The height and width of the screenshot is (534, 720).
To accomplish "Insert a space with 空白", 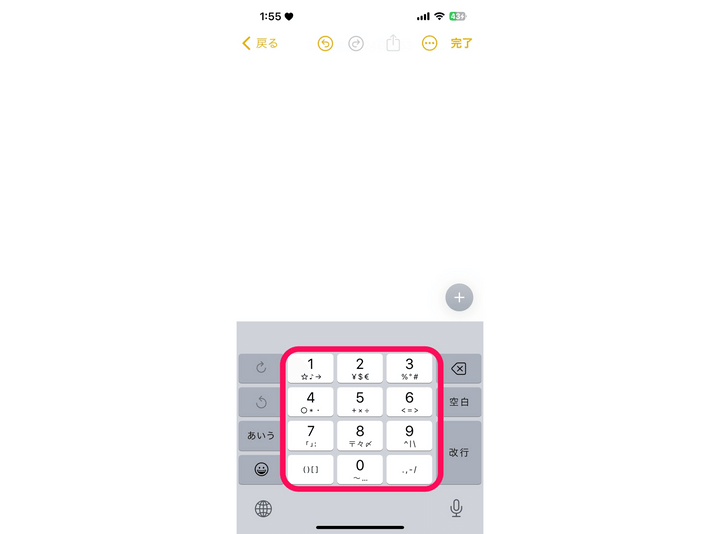I will tap(459, 402).
